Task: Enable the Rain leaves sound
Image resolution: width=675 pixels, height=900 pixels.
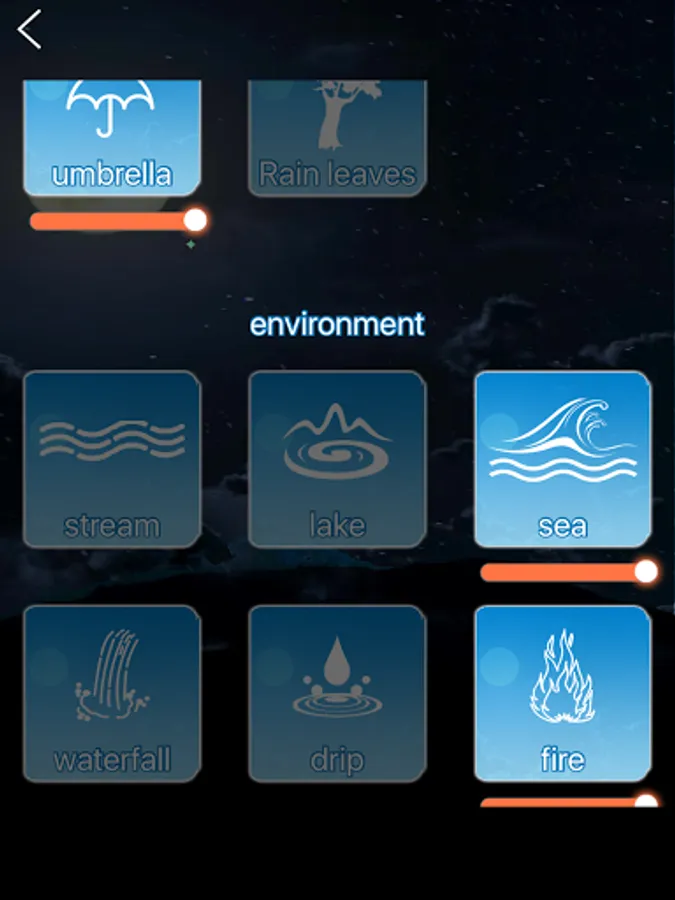Action: [337, 135]
